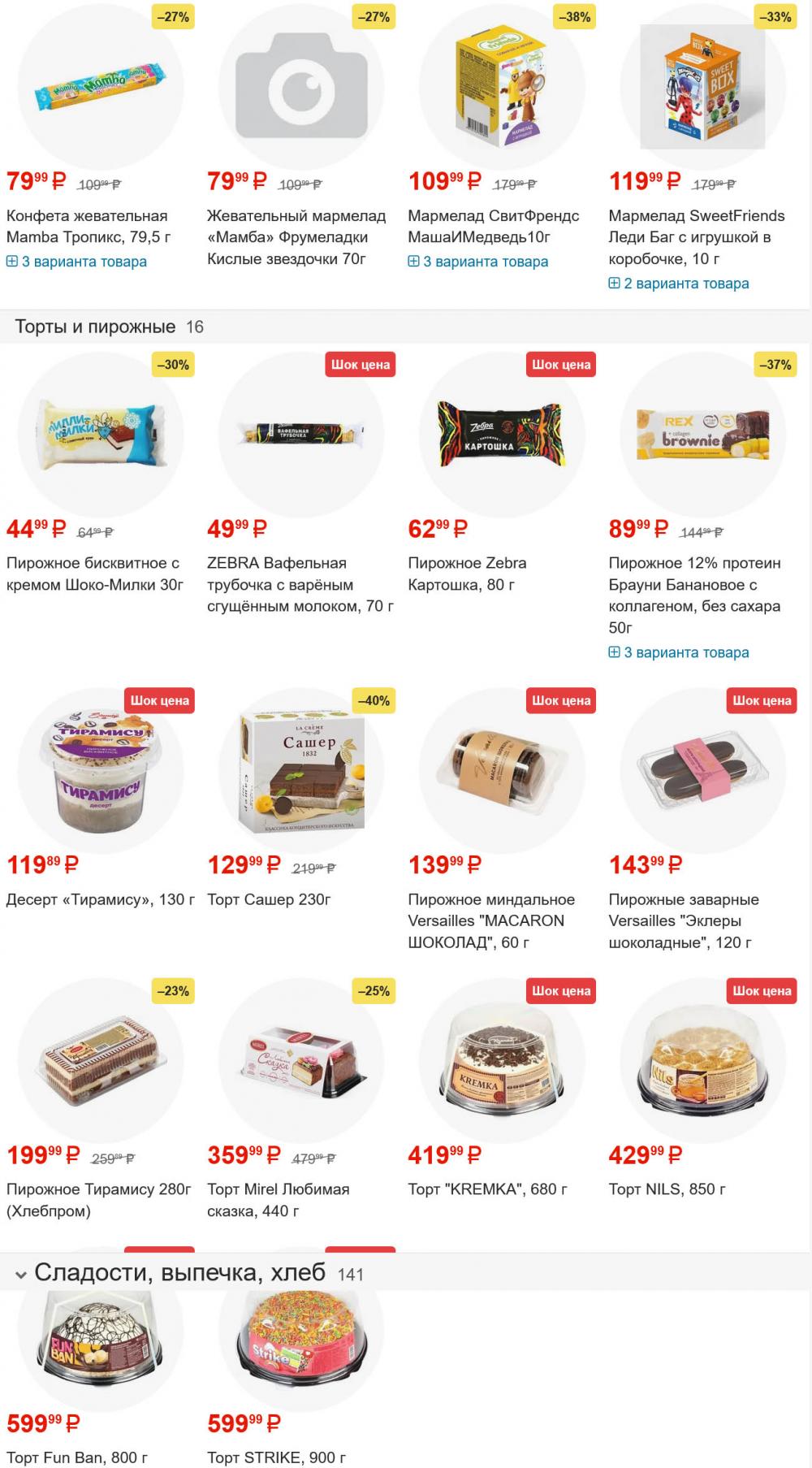The height and width of the screenshot is (1468, 812).
Task: Open Торт NILS, 850 г
Action: [x=667, y=1189]
